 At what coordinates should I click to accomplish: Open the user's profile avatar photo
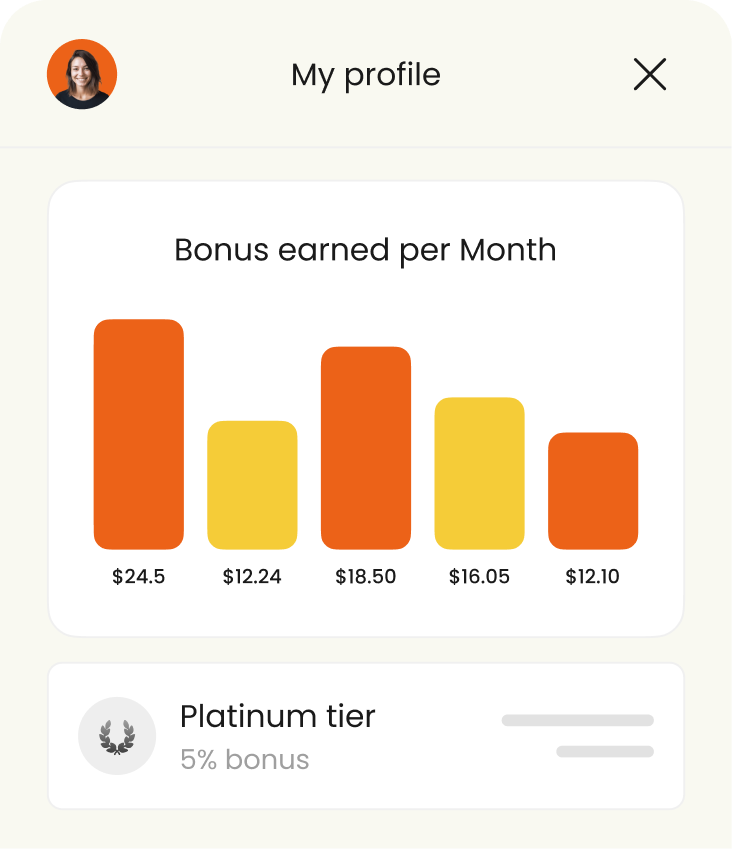pyautogui.click(x=83, y=75)
